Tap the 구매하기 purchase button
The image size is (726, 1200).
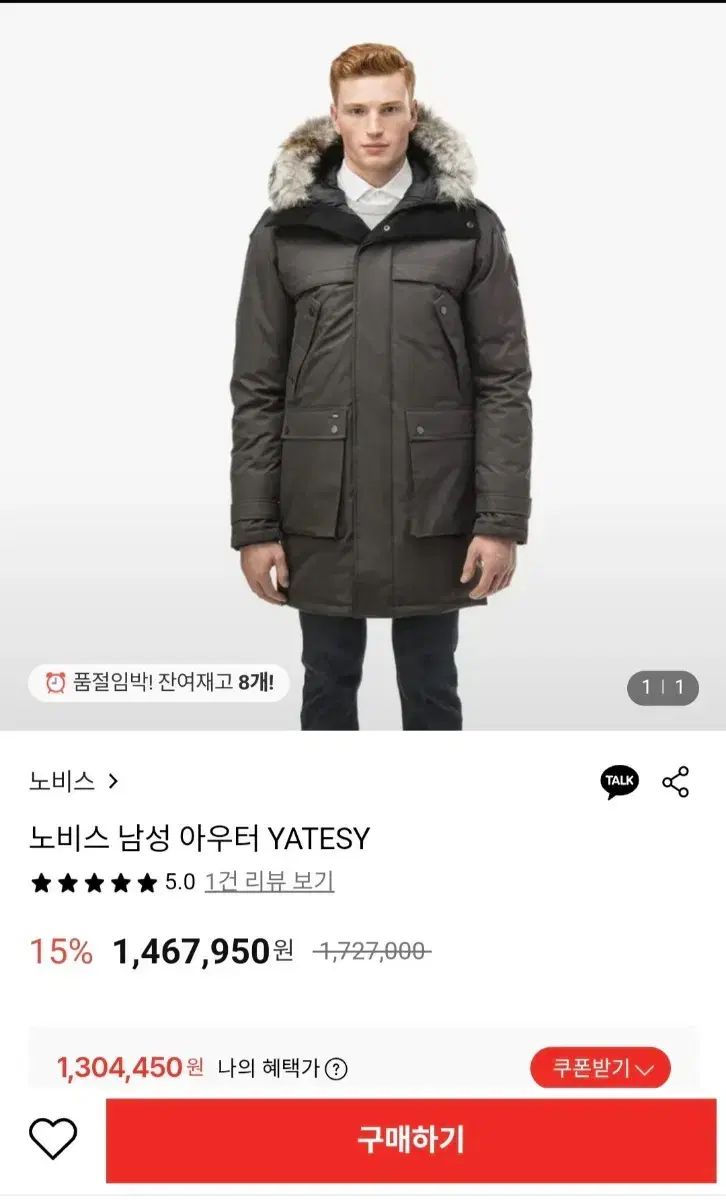[411, 1139]
